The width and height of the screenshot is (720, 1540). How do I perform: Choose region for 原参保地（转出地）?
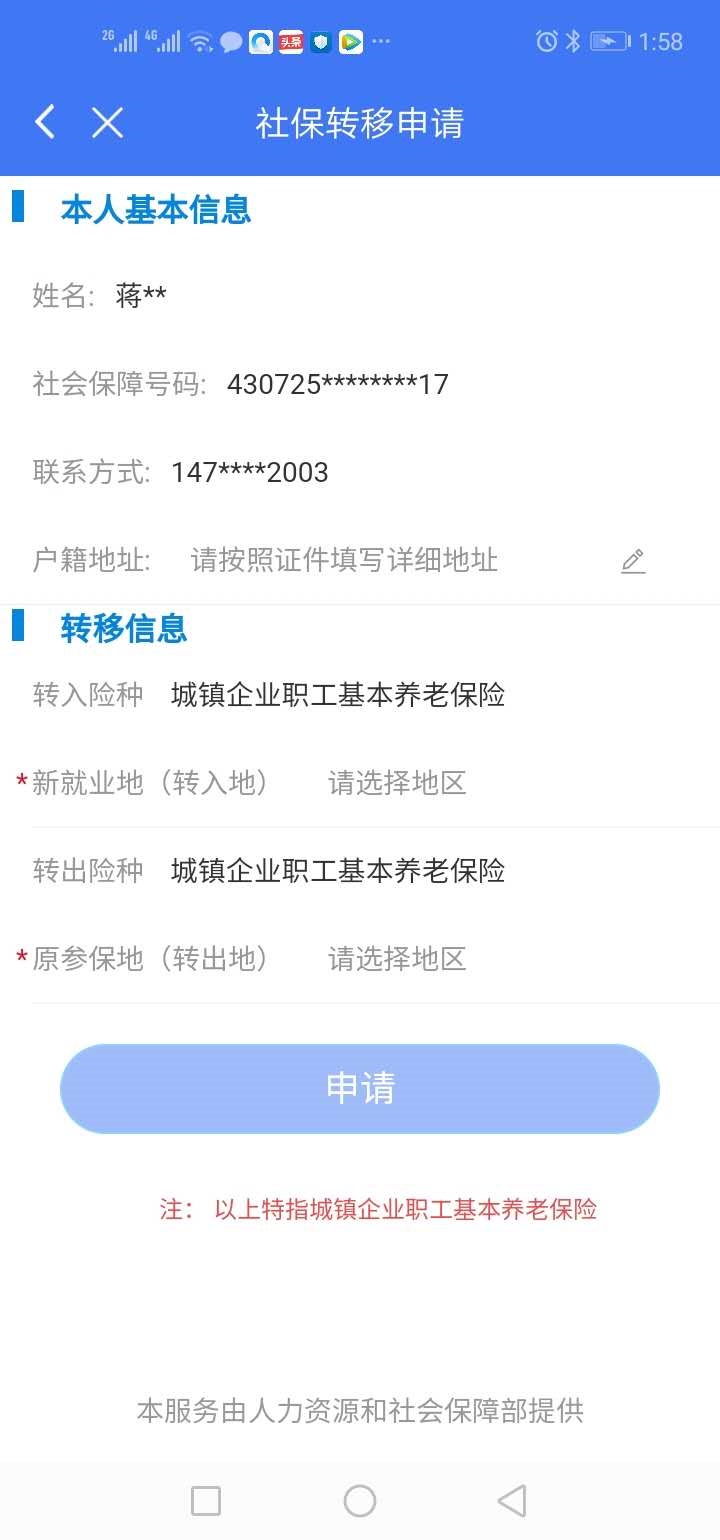point(397,960)
